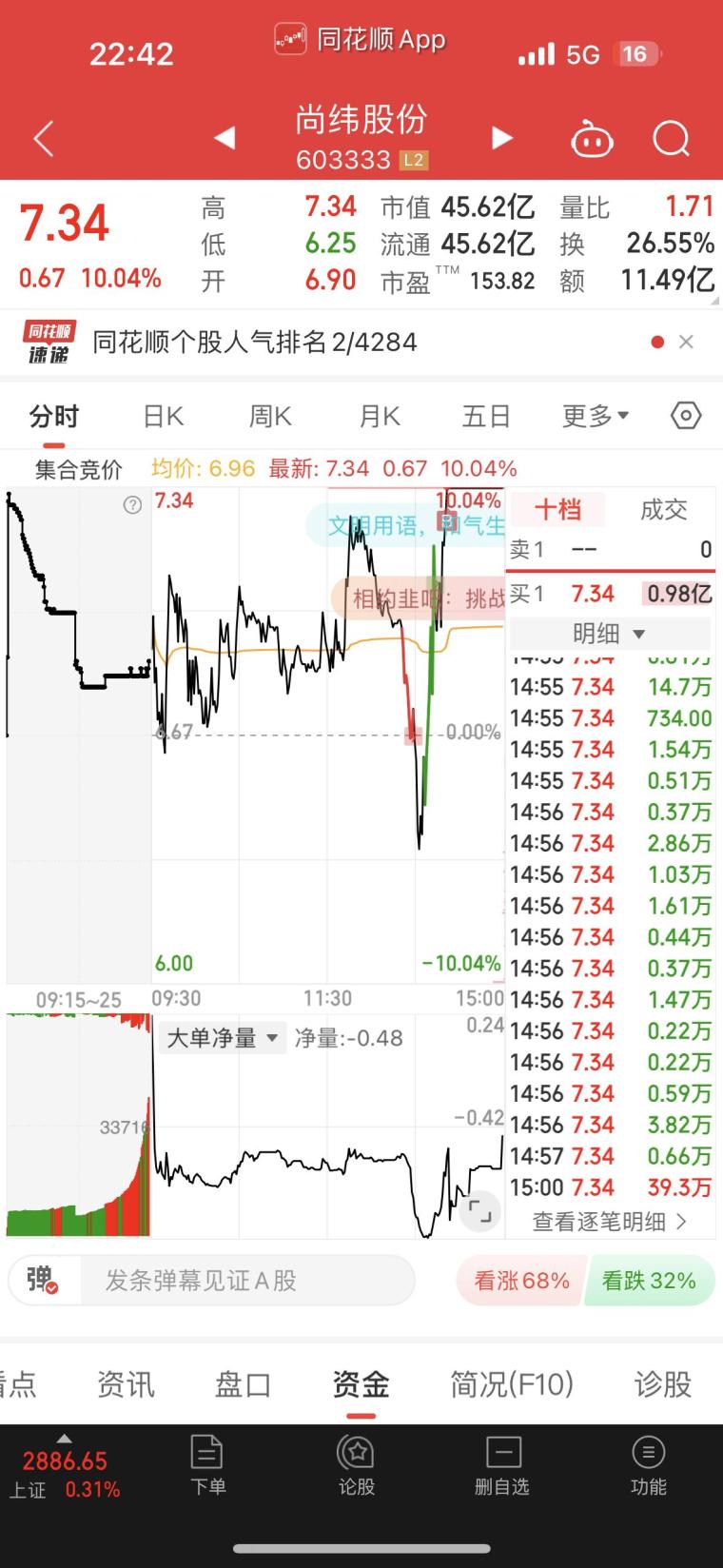Switch to 周K chart tab
The image size is (723, 1568).
click(x=270, y=417)
